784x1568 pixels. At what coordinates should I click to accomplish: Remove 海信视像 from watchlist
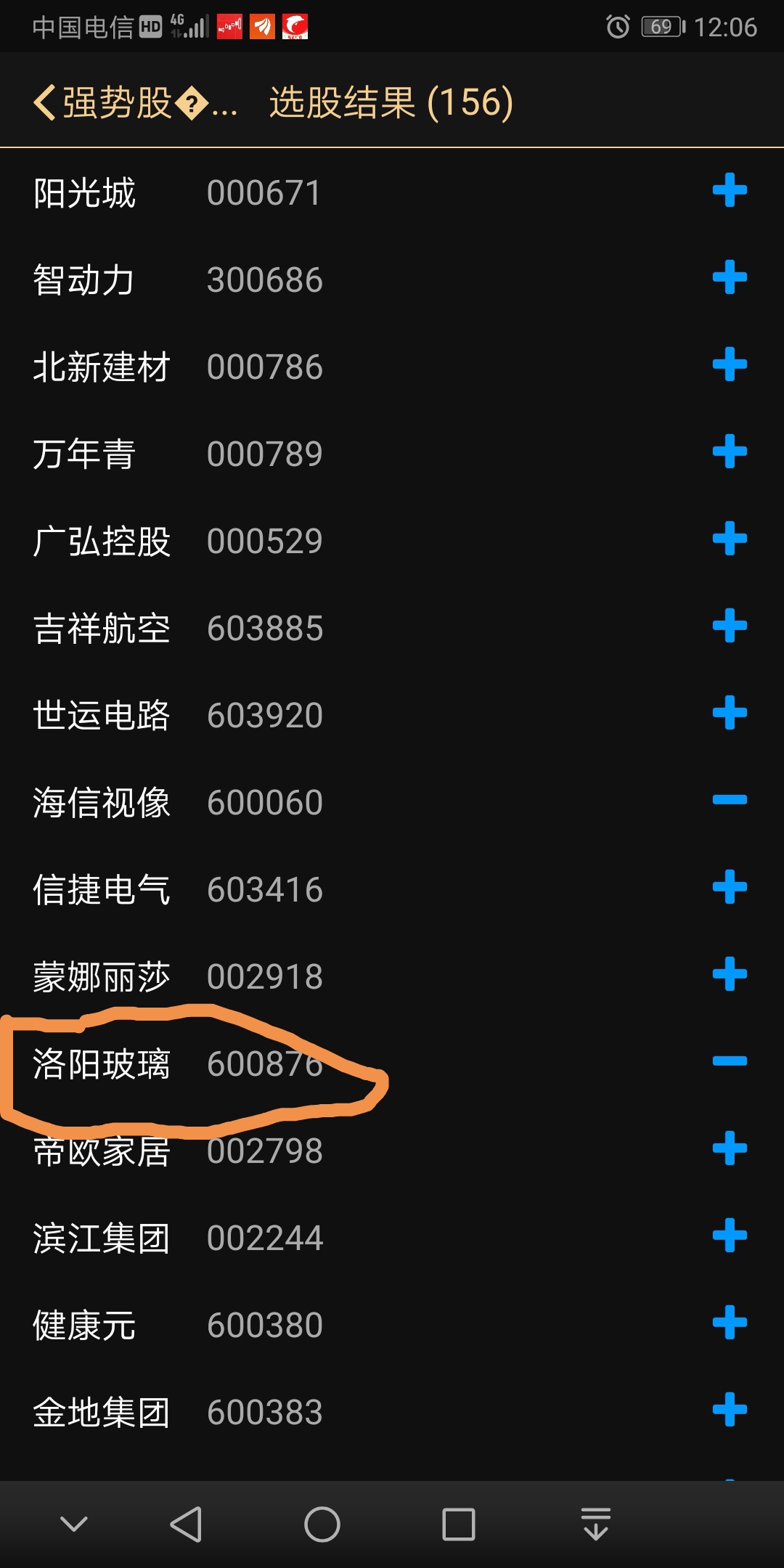tap(730, 800)
